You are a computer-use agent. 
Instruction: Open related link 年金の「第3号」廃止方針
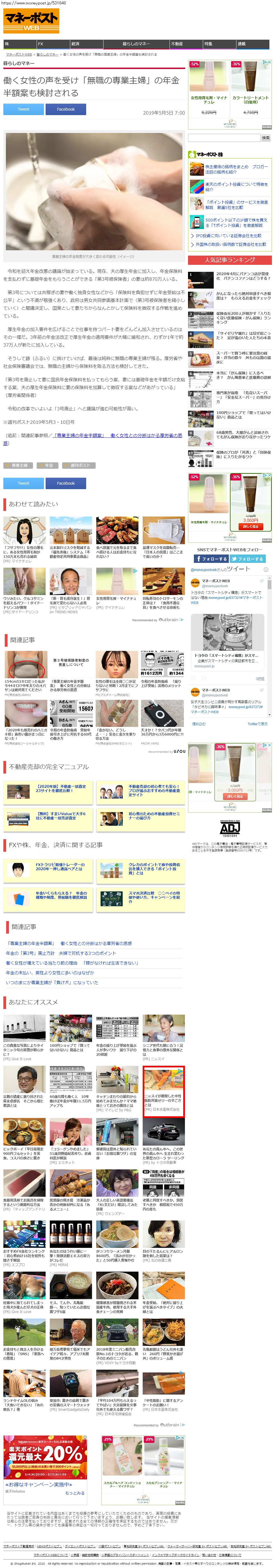pos(60,953)
